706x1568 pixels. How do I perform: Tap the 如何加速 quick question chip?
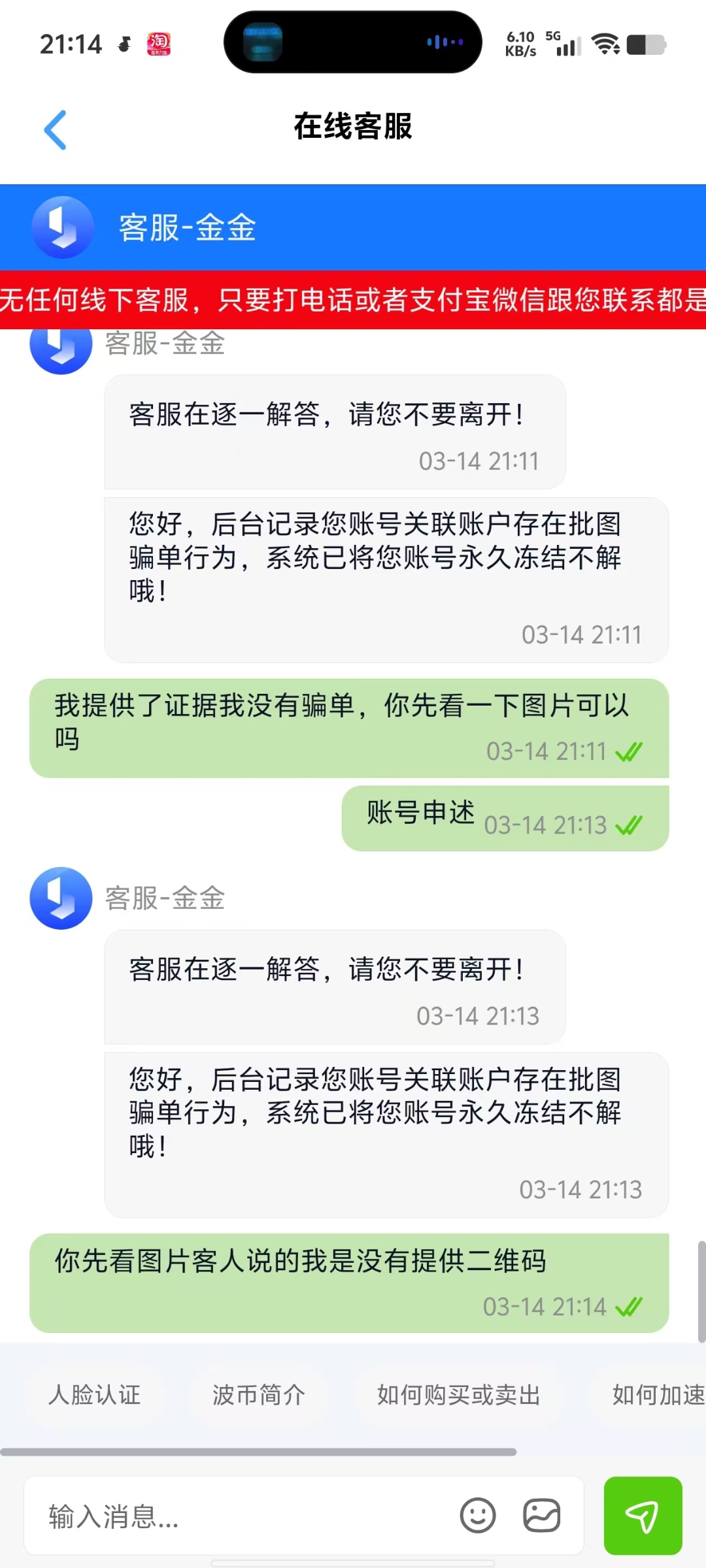[657, 1394]
